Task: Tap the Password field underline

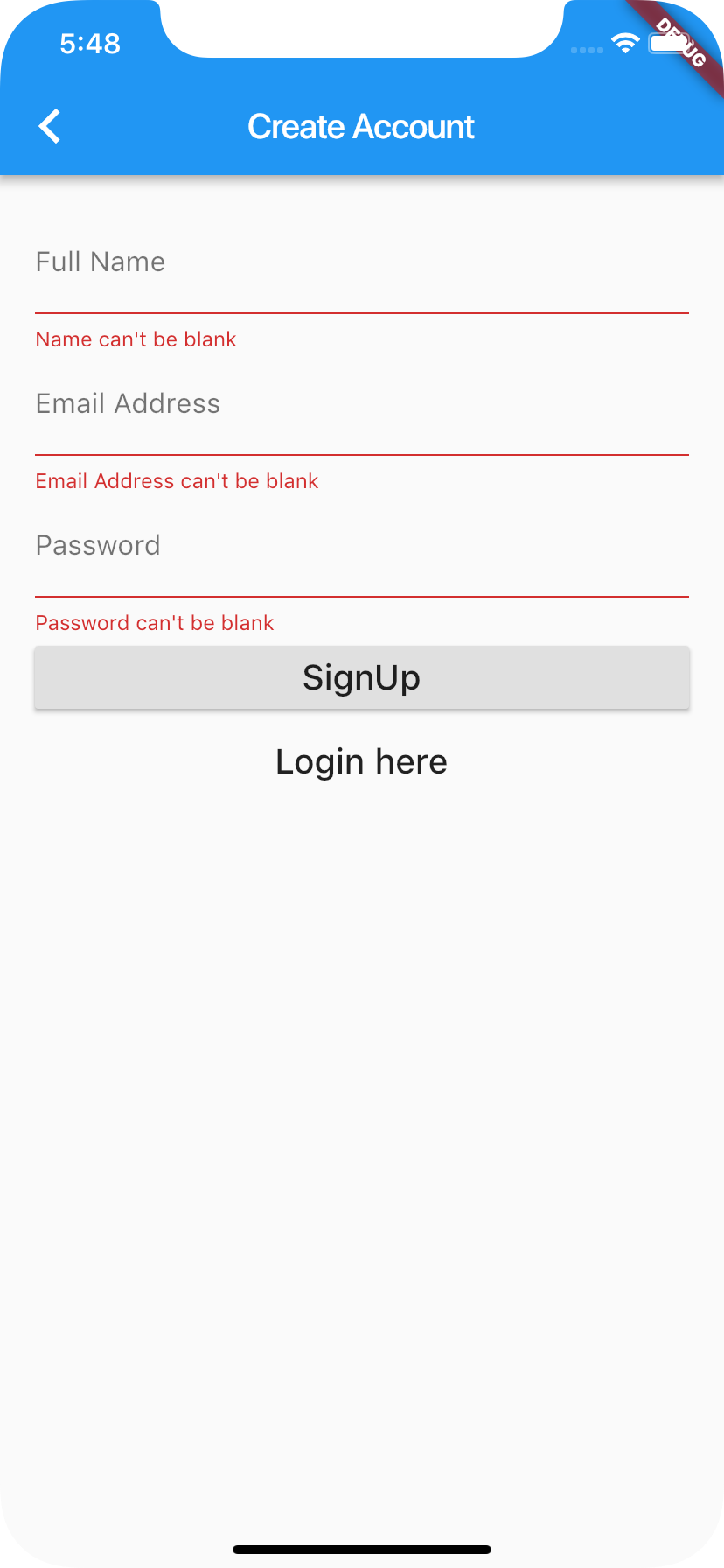Action: (x=361, y=596)
